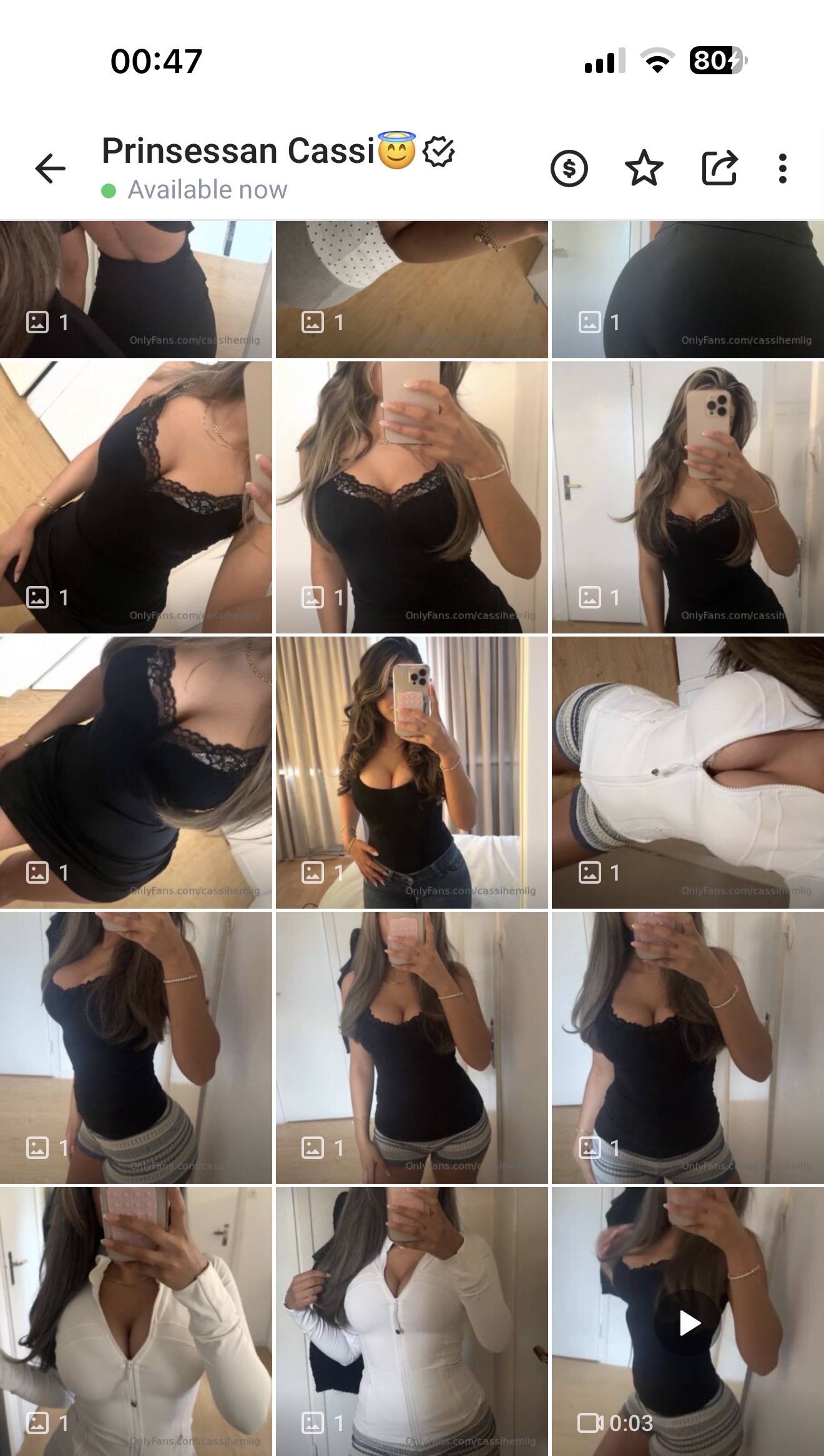Open the three-dot overflow menu
The width and height of the screenshot is (824, 1456).
782,169
